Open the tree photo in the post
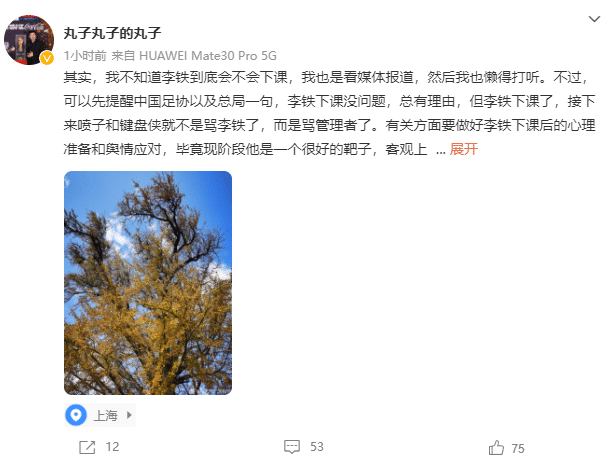Image resolution: width=602 pixels, height=467 pixels. 148,282
